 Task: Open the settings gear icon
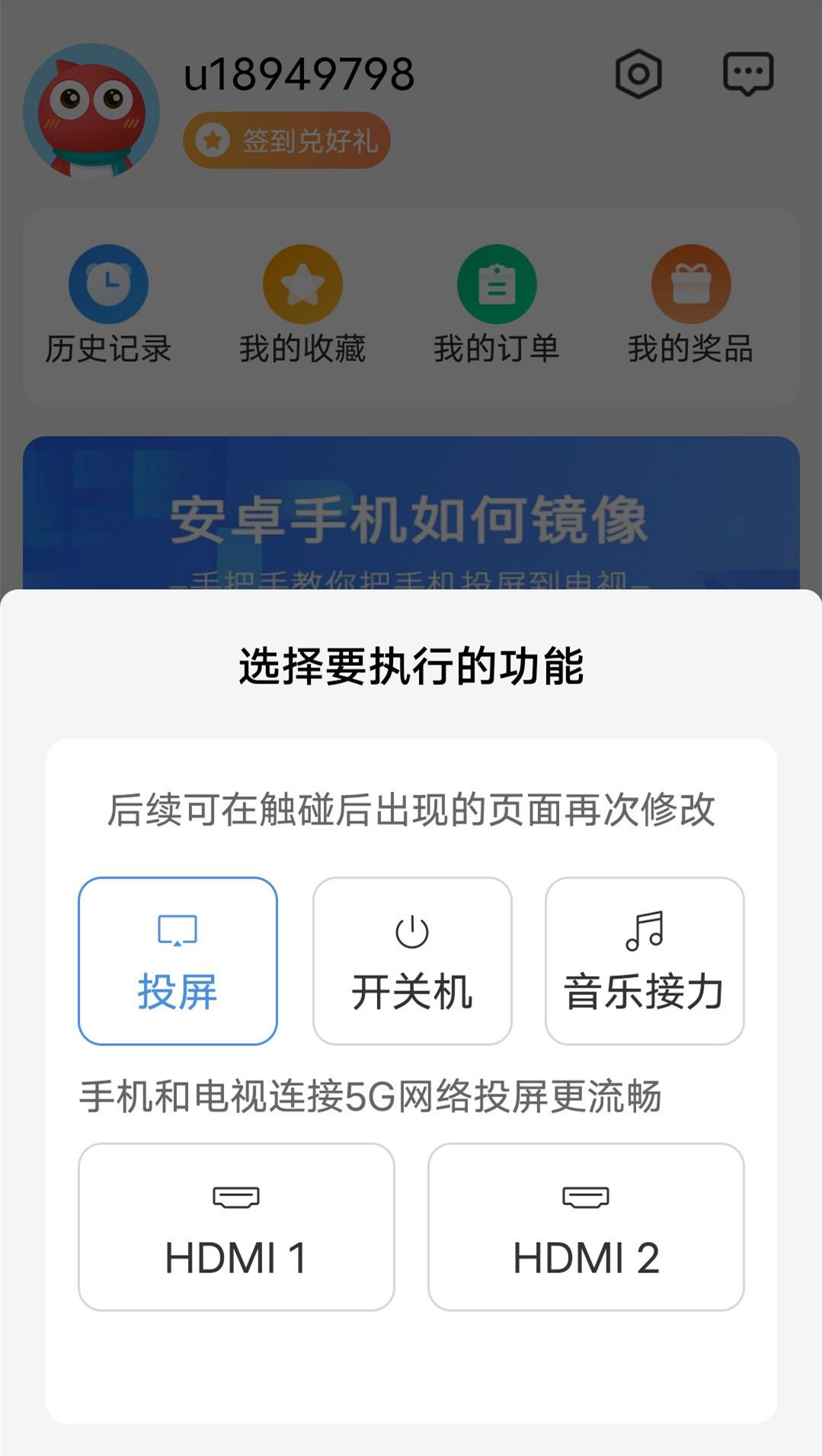pos(638,73)
